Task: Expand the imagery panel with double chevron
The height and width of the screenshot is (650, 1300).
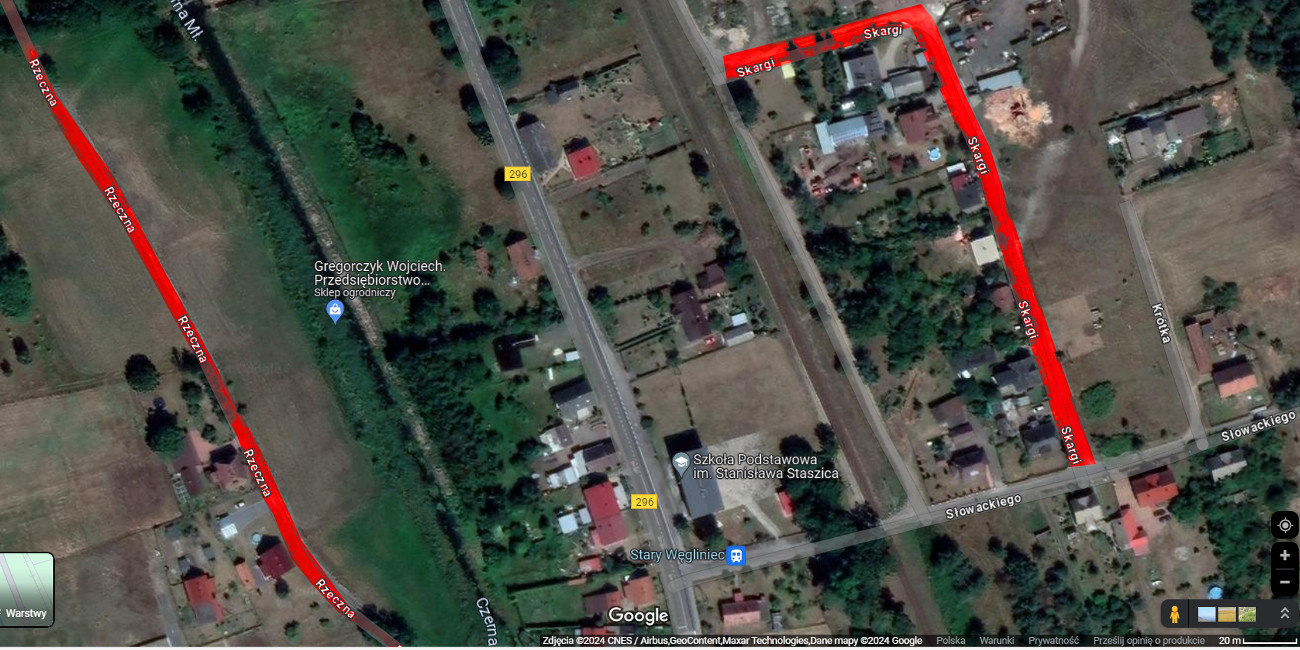Action: click(1285, 614)
